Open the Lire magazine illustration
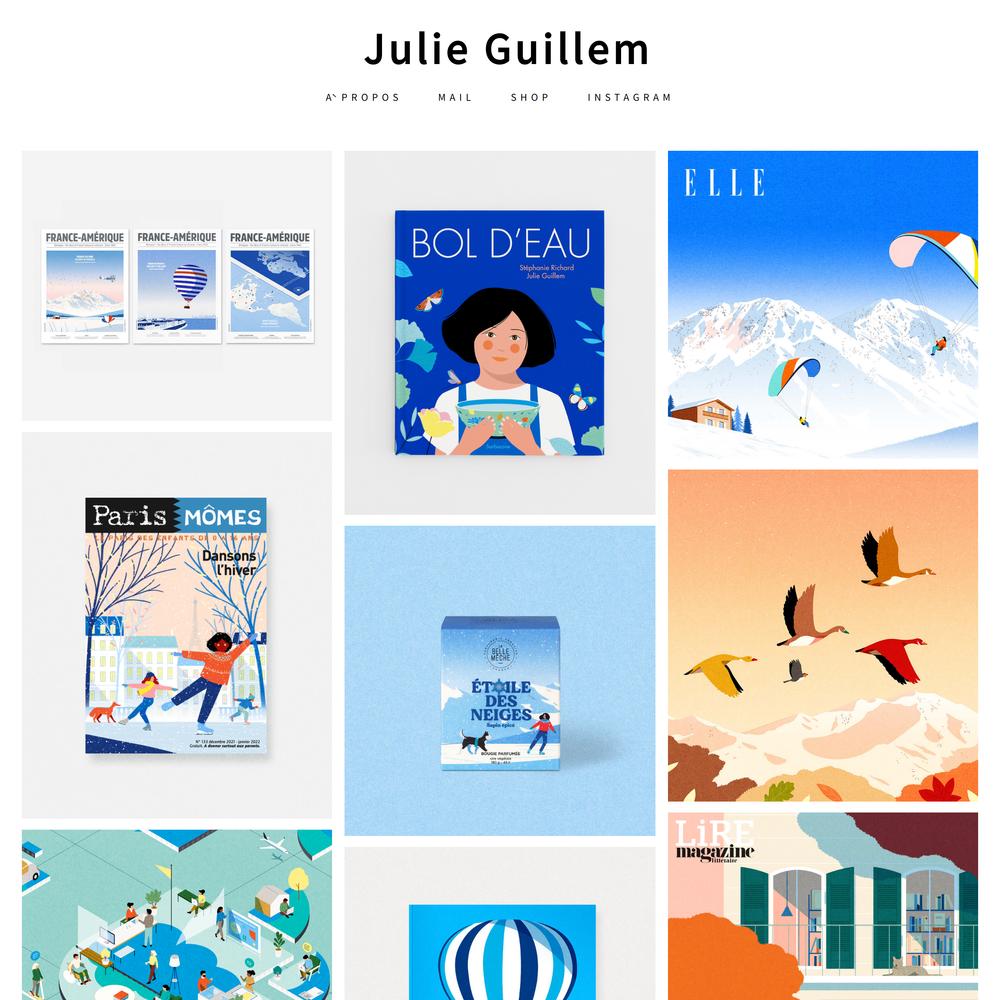The height and width of the screenshot is (1000, 1000). tap(822, 905)
